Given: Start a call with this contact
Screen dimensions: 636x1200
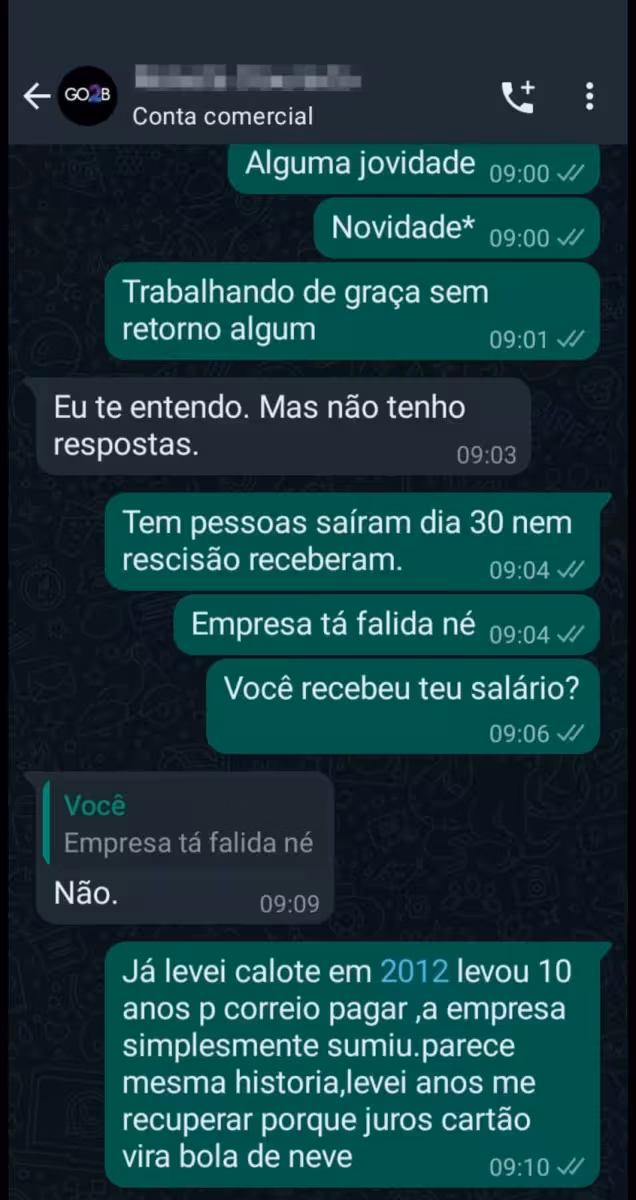Looking at the screenshot, I should coord(518,96).
